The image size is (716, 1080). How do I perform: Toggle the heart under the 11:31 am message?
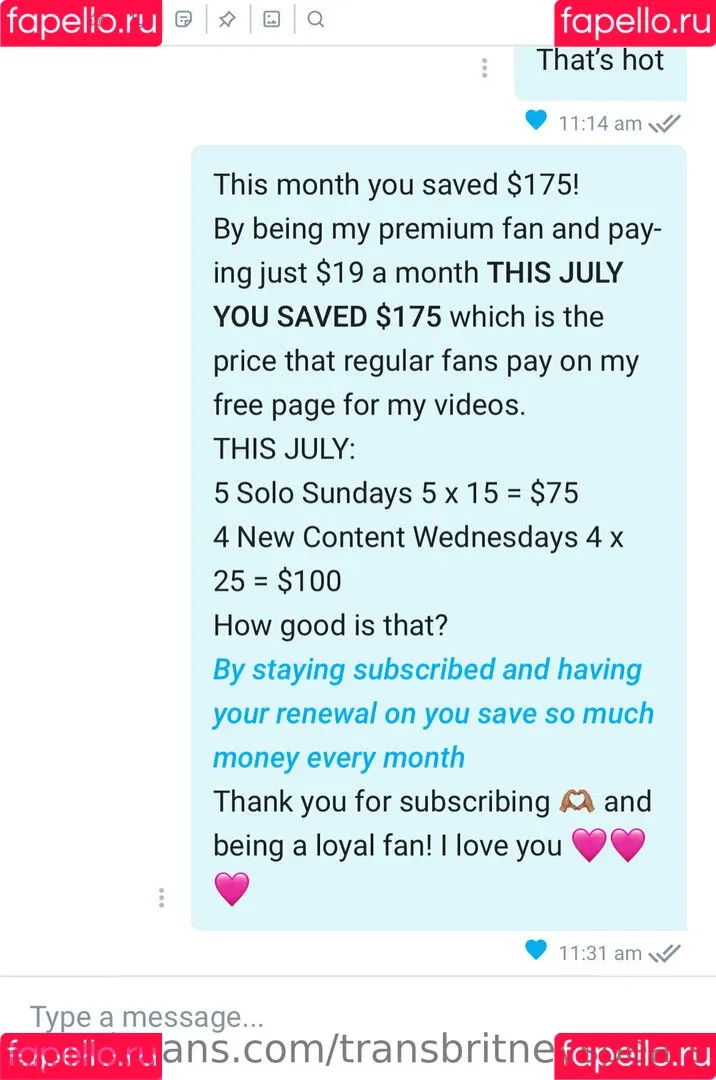point(536,950)
